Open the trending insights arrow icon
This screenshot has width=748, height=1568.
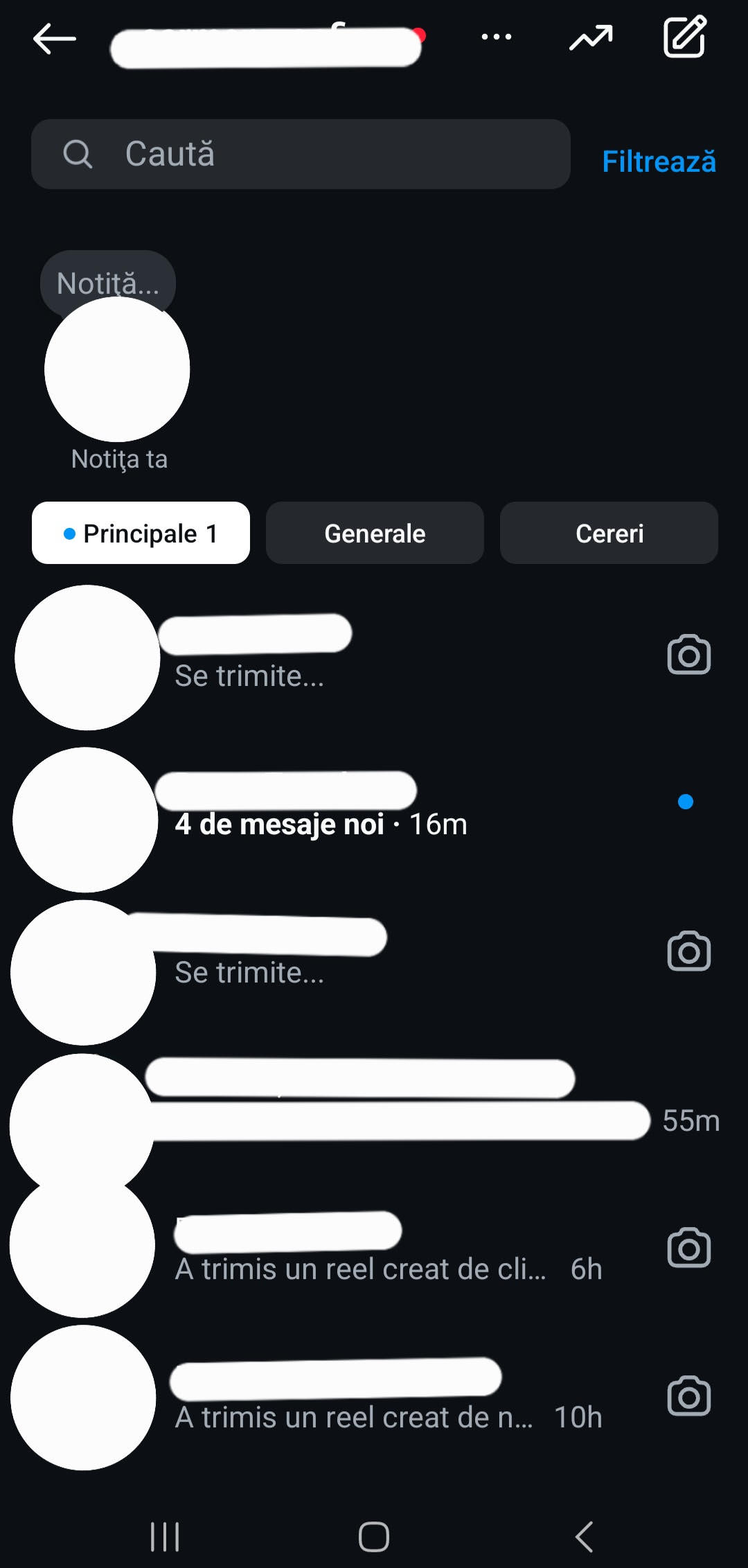[x=591, y=38]
